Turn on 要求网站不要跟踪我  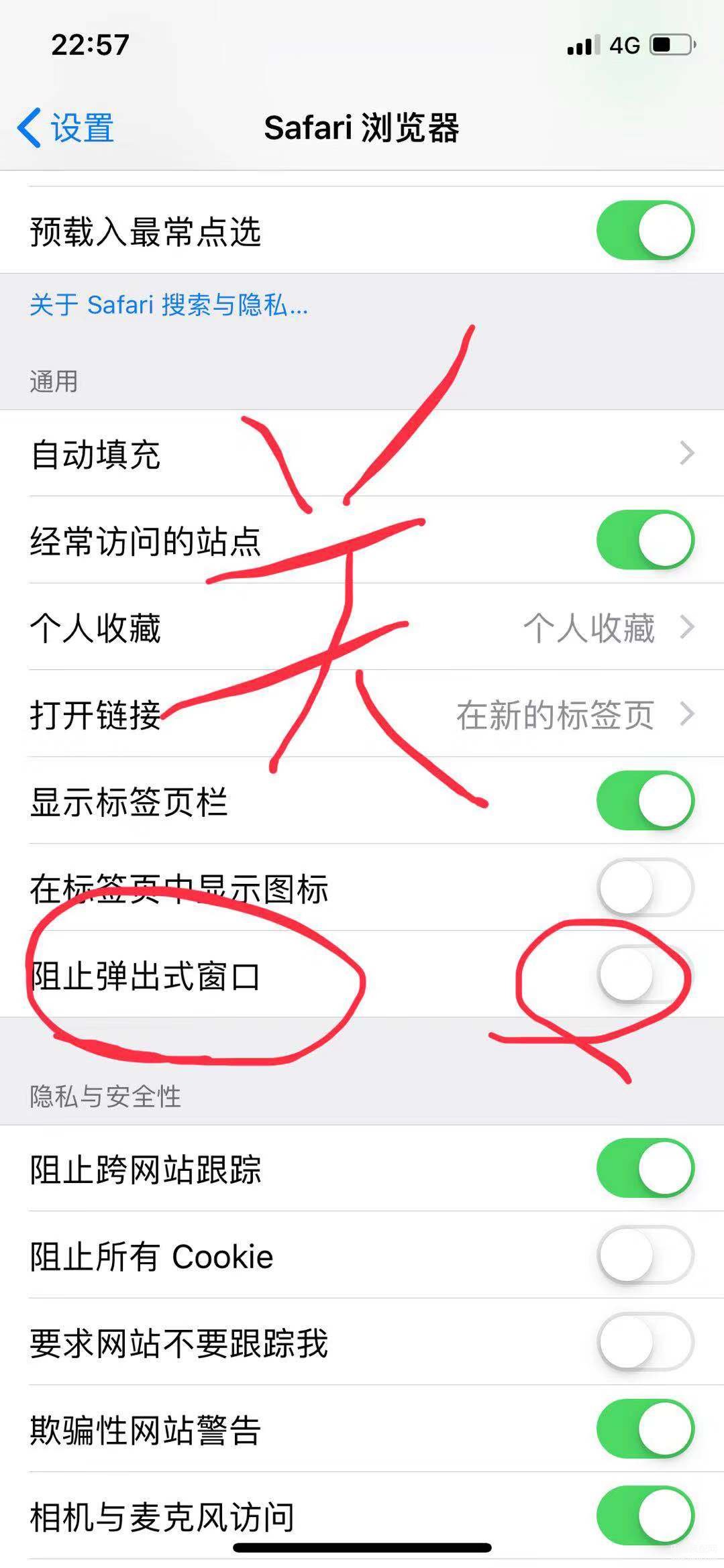point(645,1342)
